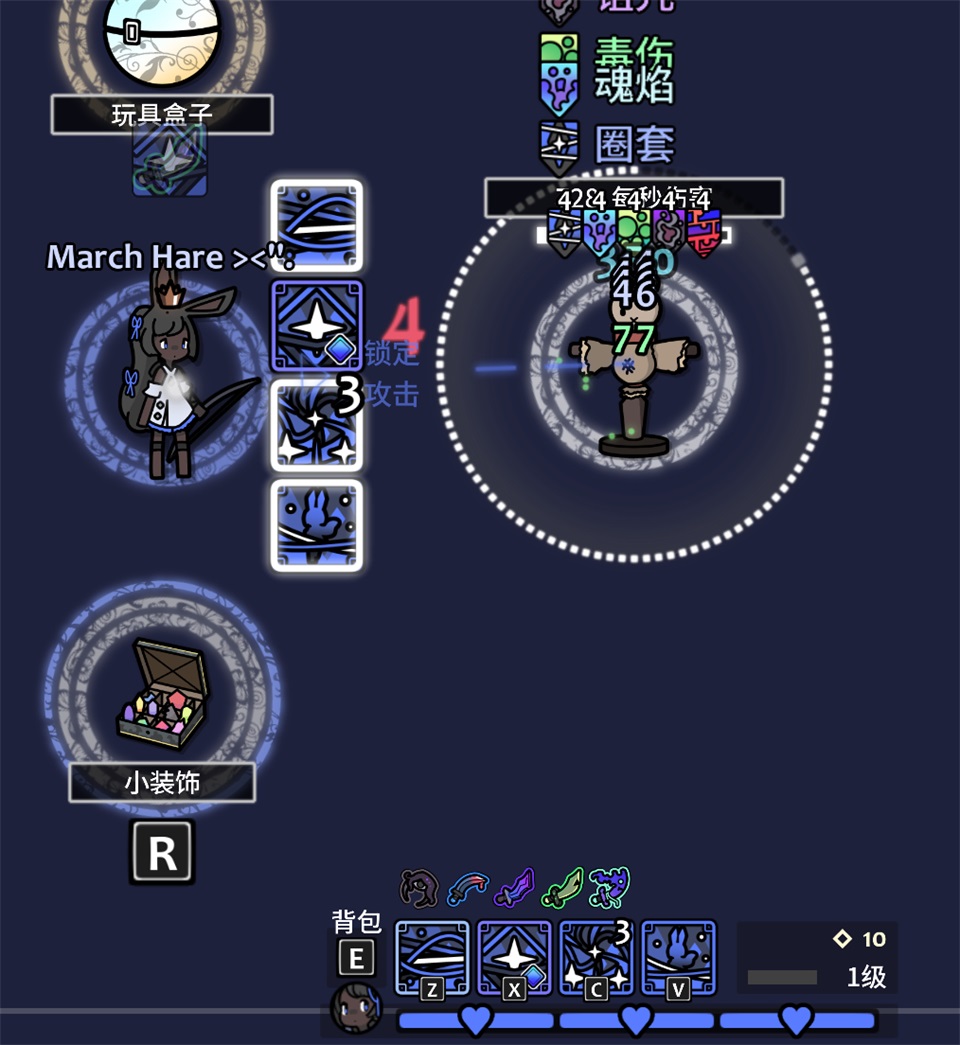Use the Z skill in the bottom bar

432,957
